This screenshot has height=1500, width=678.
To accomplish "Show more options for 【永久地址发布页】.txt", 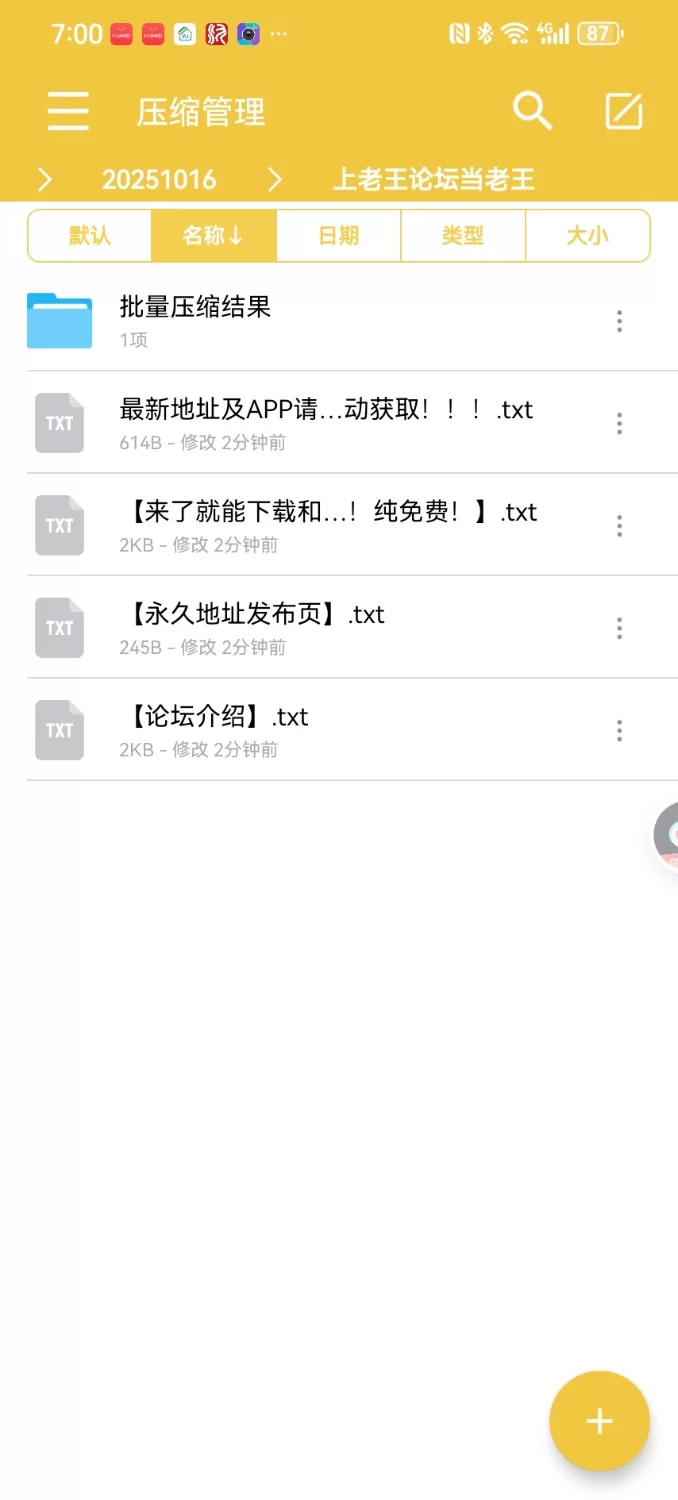I will 620,628.
